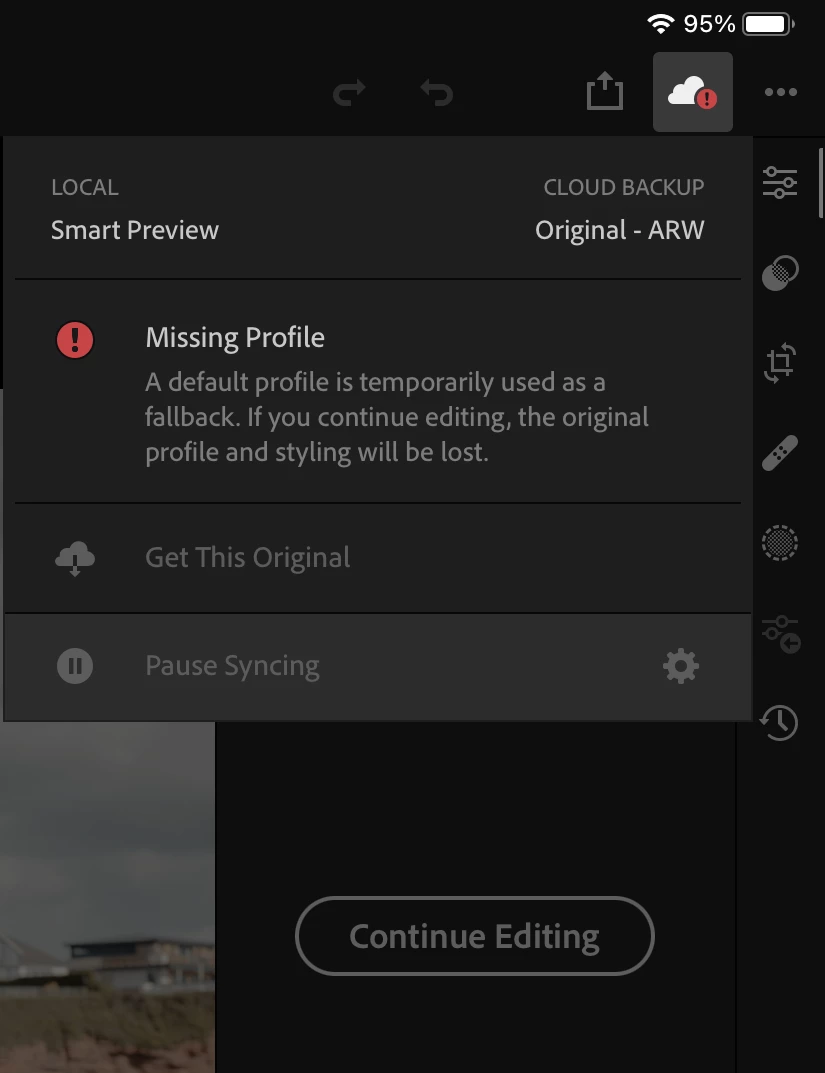Open sync settings gear

pos(681,666)
